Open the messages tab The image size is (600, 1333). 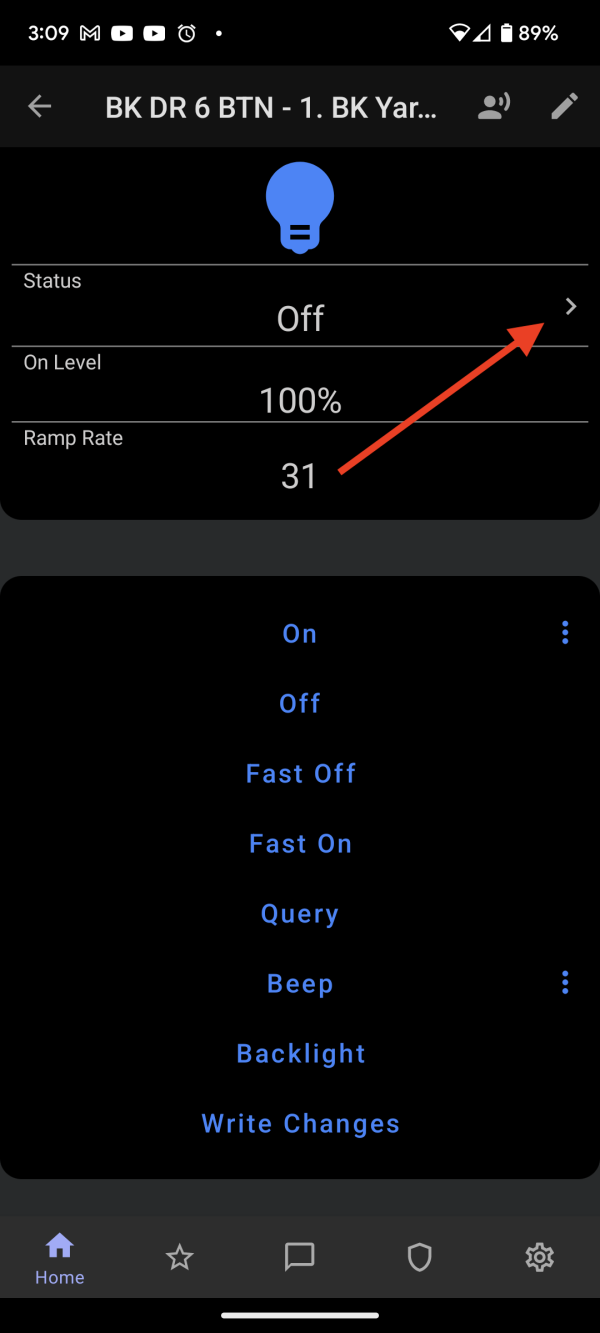pyautogui.click(x=300, y=1257)
